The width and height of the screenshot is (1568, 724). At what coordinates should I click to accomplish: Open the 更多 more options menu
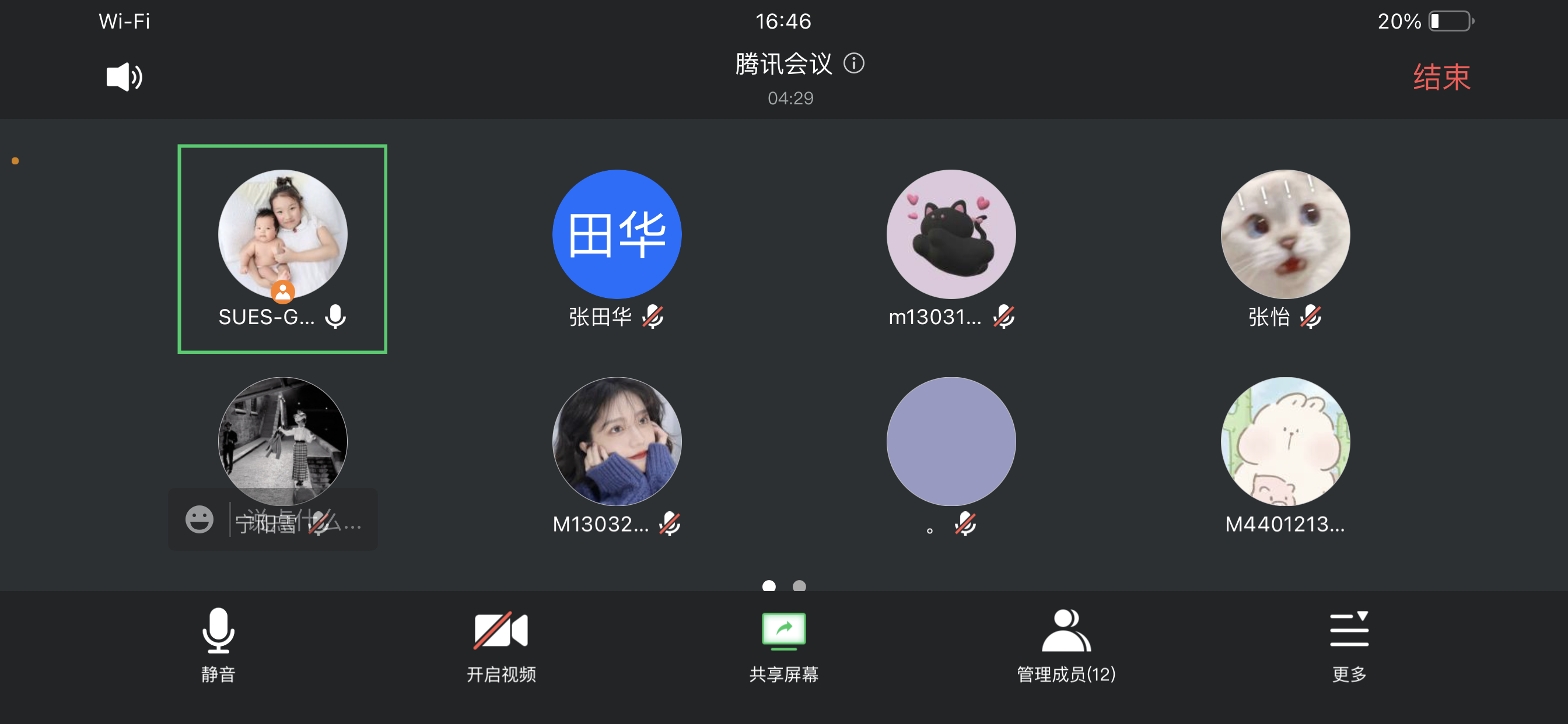point(1348,645)
